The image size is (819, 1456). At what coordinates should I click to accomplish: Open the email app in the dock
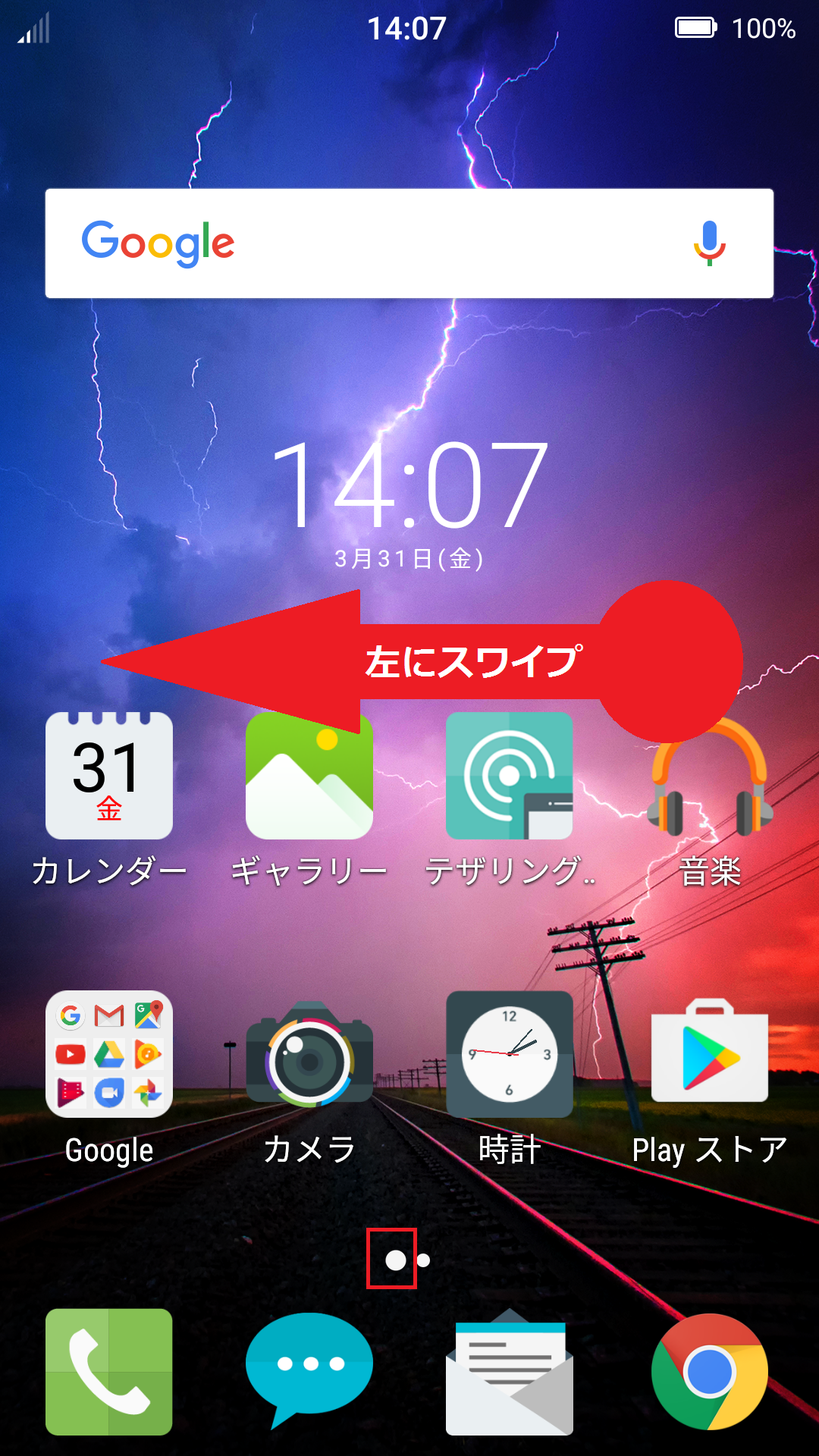coord(510,1371)
